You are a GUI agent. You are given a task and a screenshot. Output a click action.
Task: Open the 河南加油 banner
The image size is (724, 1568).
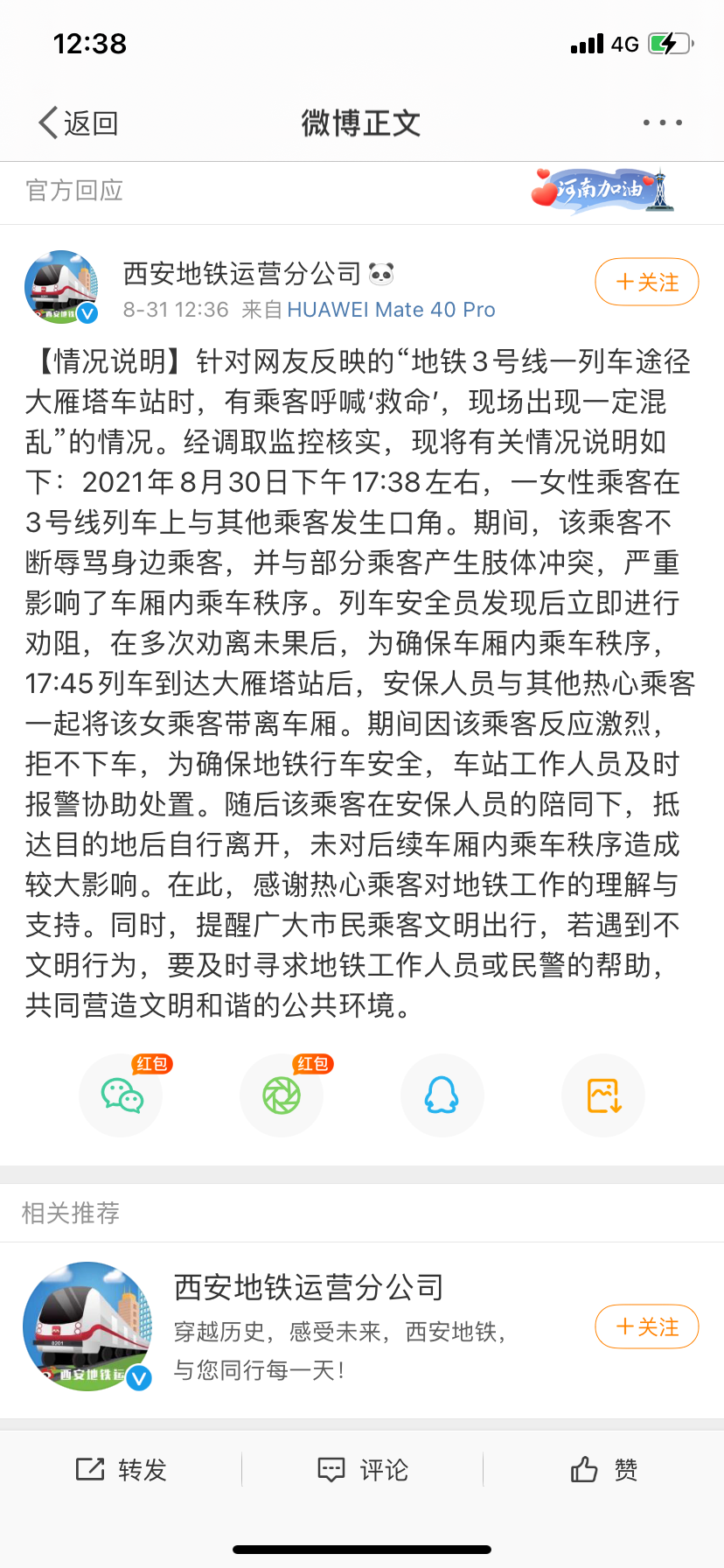coord(602,189)
